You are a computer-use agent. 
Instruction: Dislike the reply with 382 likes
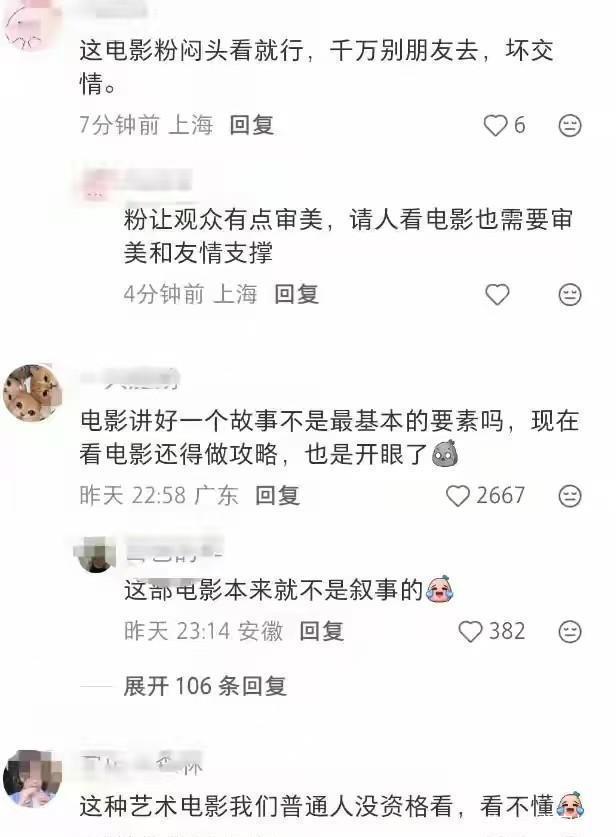[569, 631]
